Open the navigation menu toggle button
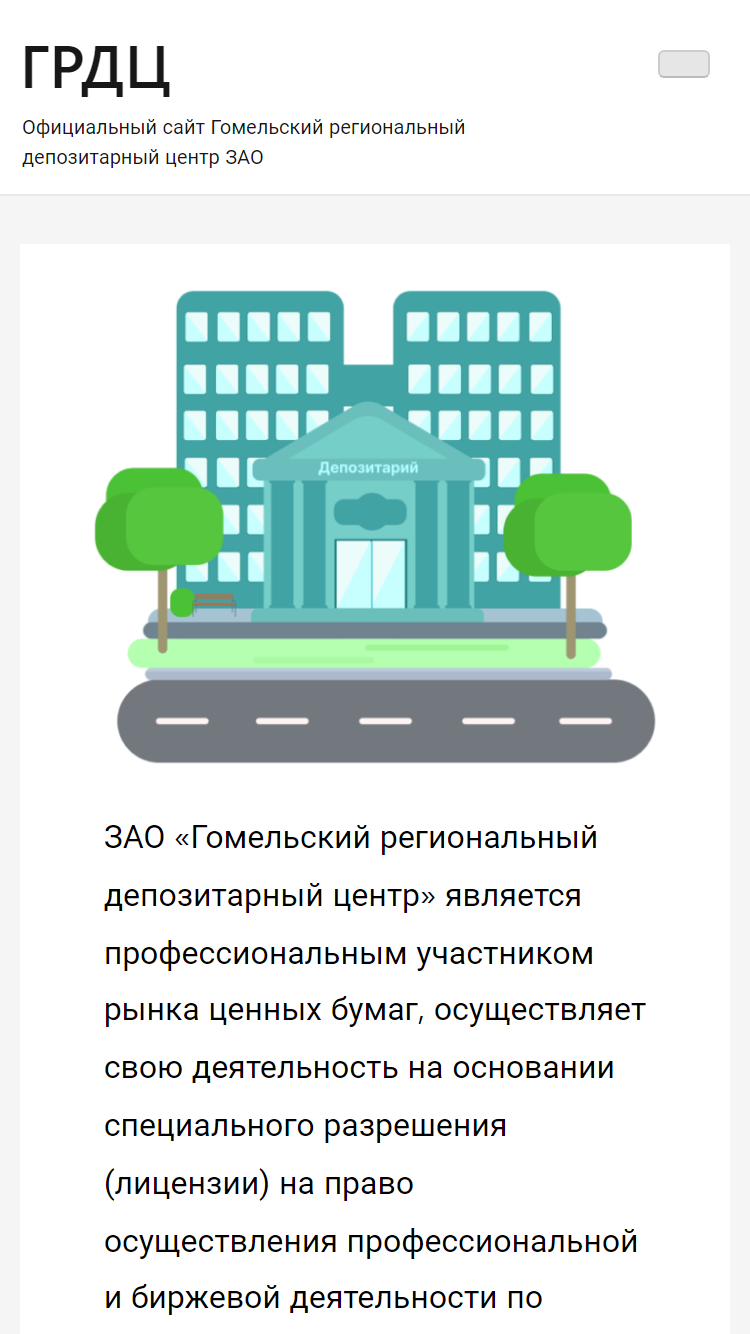 pos(684,64)
